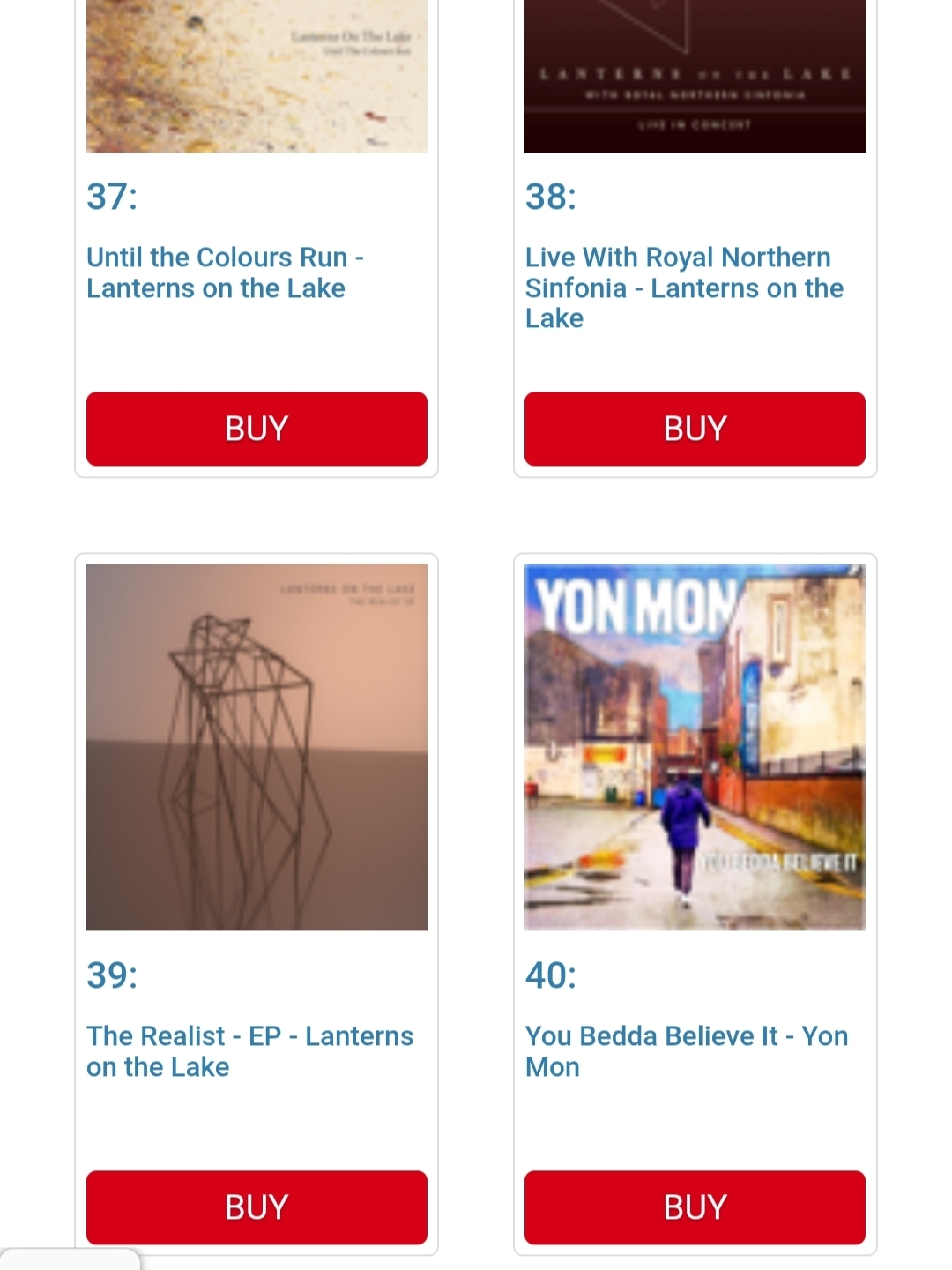The image size is (952, 1270).
Task: View Until the Colours Run cover art
Action: pos(257,76)
